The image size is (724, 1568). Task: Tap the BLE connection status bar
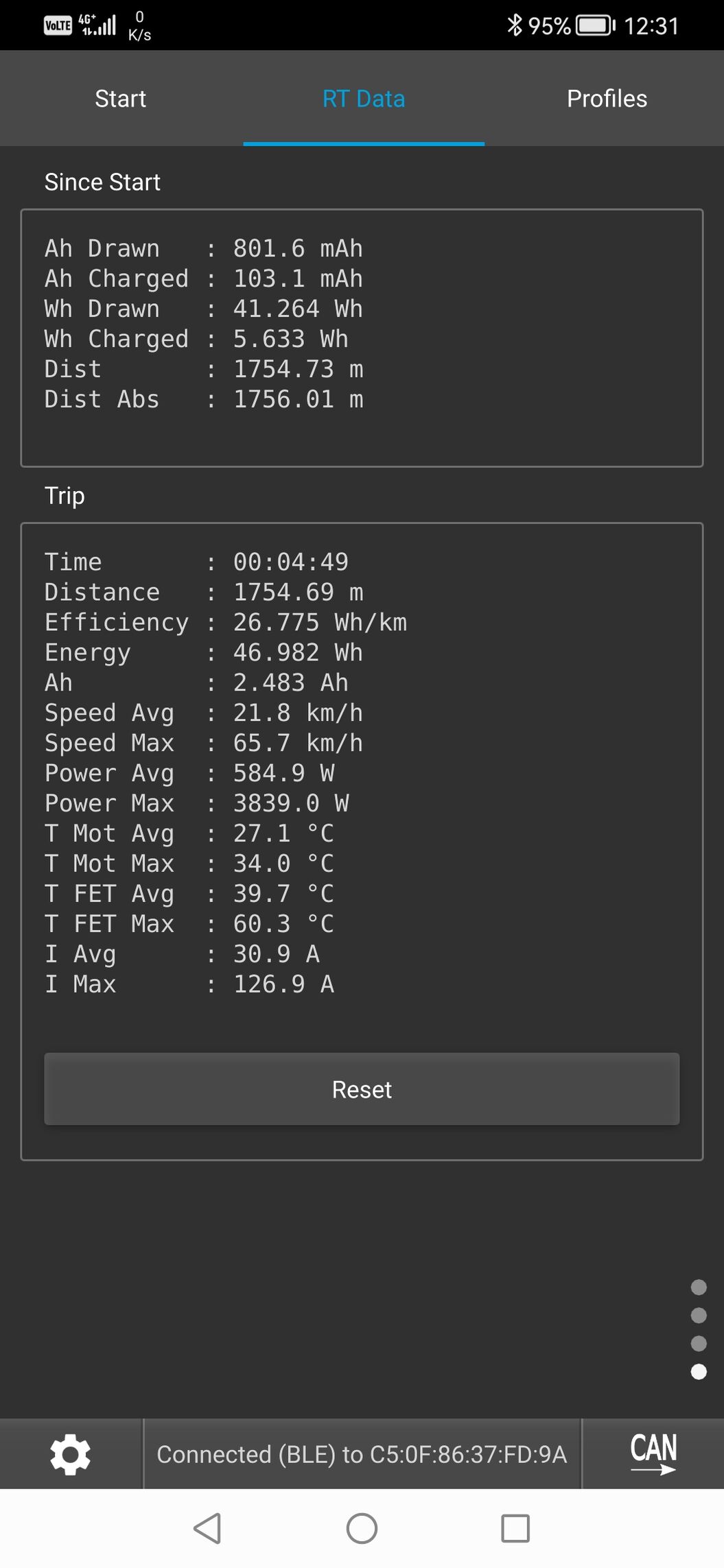coord(362,1453)
